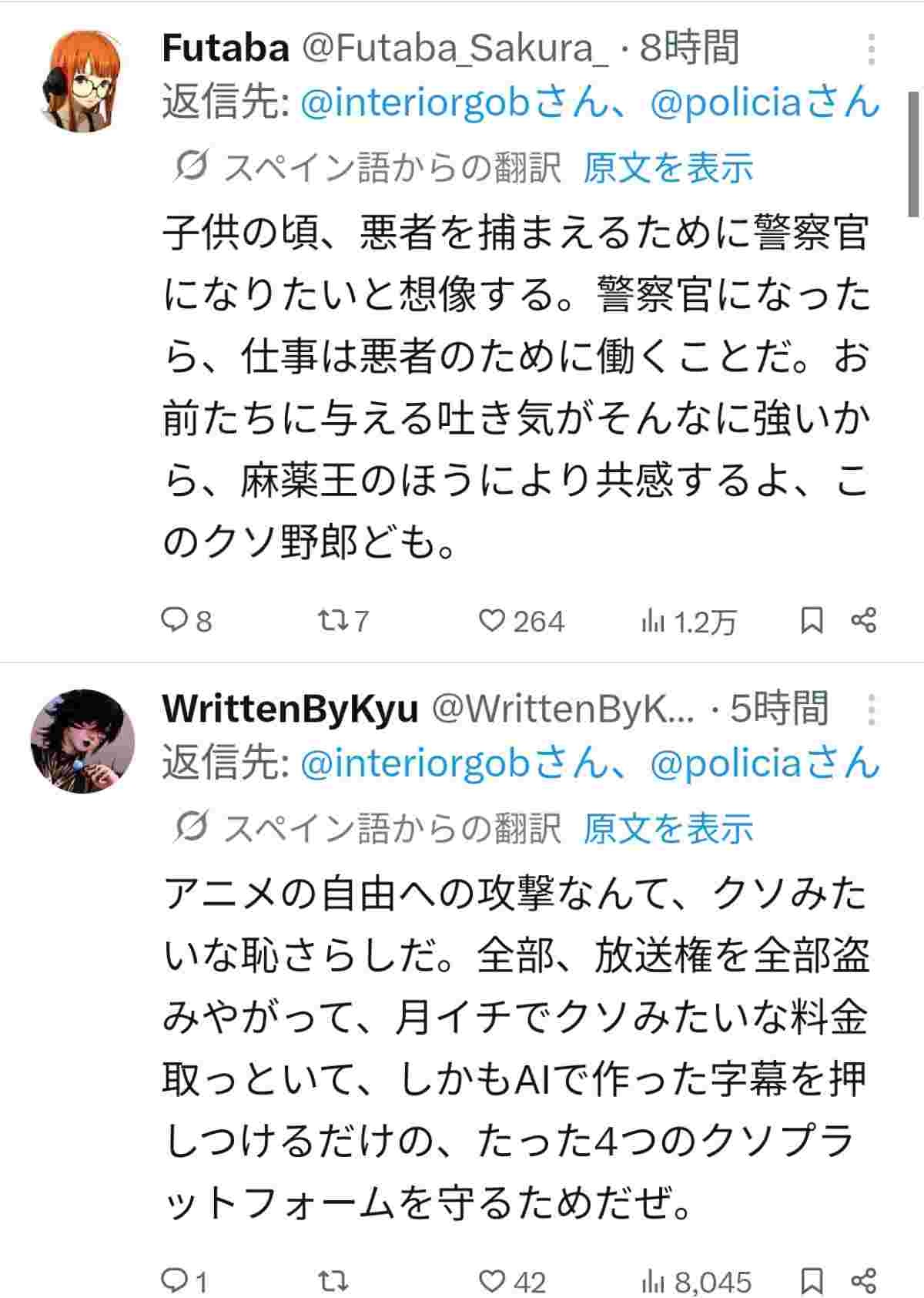View analytics for WrittenByKyu's tweet

coord(652,1282)
